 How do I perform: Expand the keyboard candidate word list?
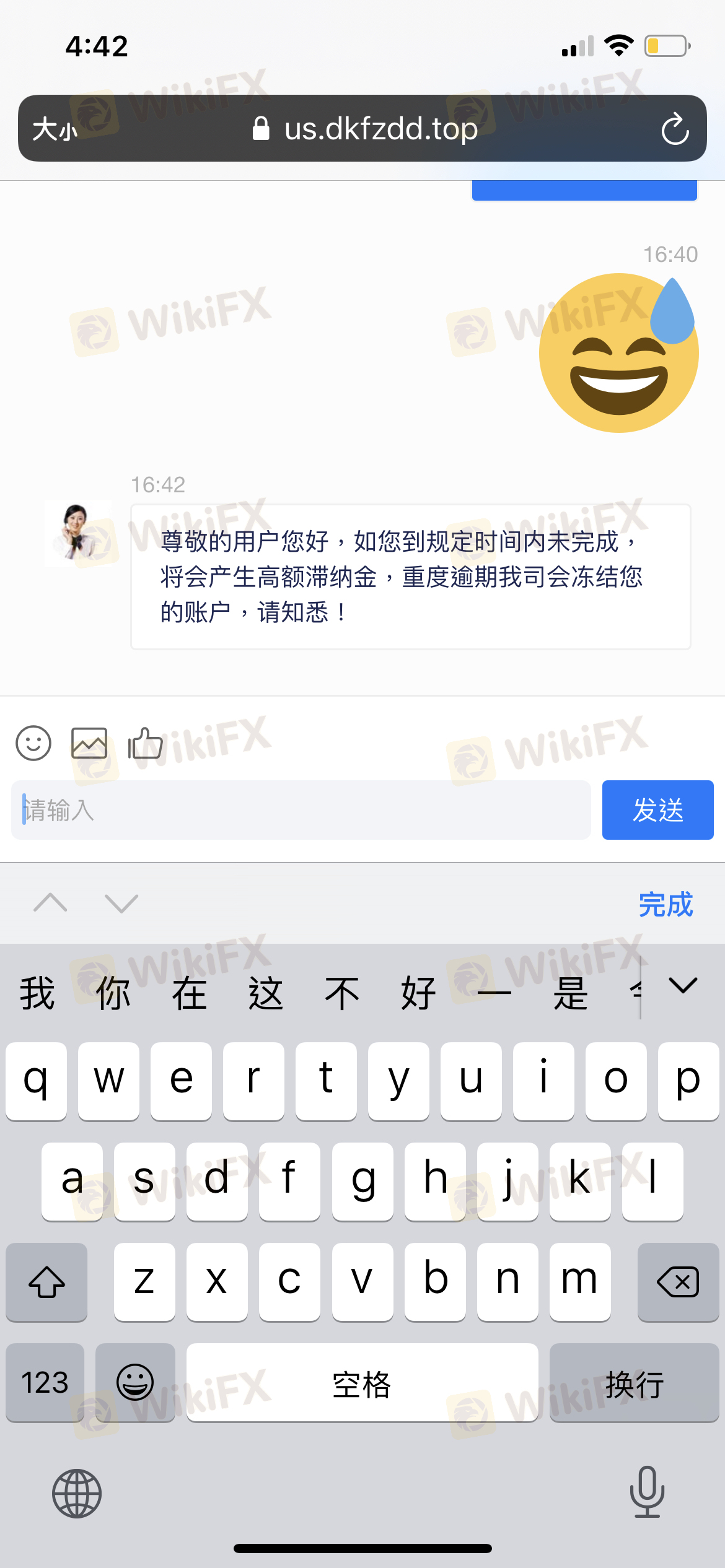[683, 985]
